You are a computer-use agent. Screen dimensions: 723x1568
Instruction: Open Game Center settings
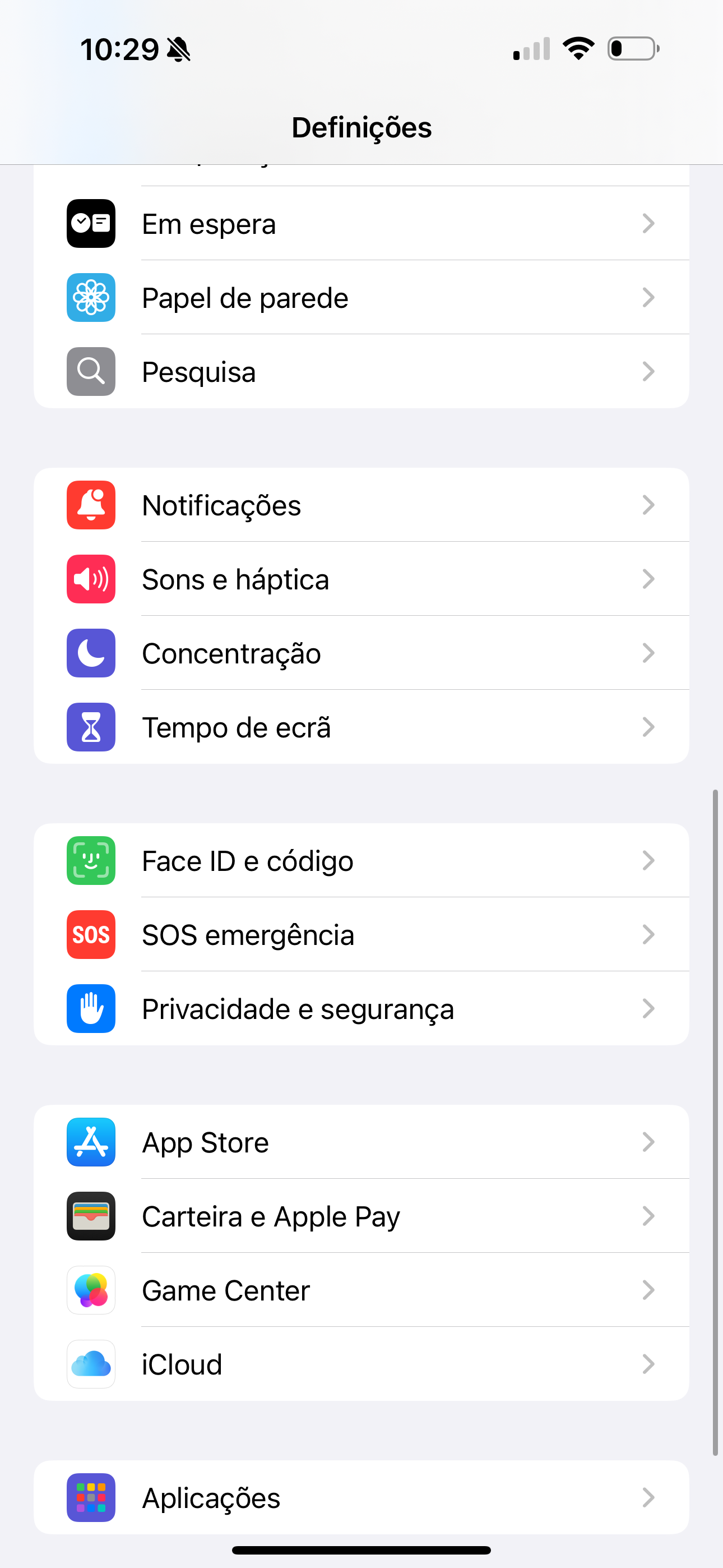point(361,1290)
